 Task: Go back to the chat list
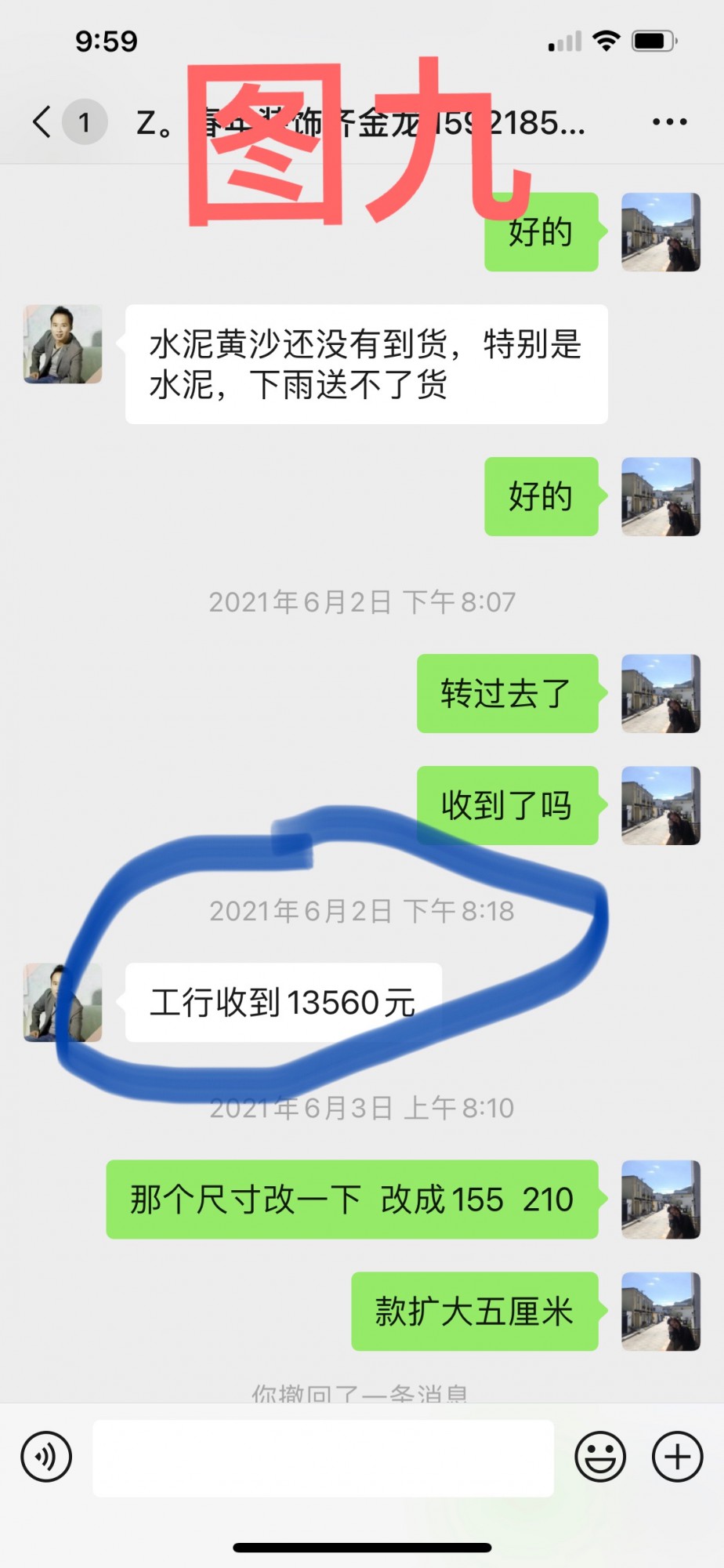click(43, 122)
